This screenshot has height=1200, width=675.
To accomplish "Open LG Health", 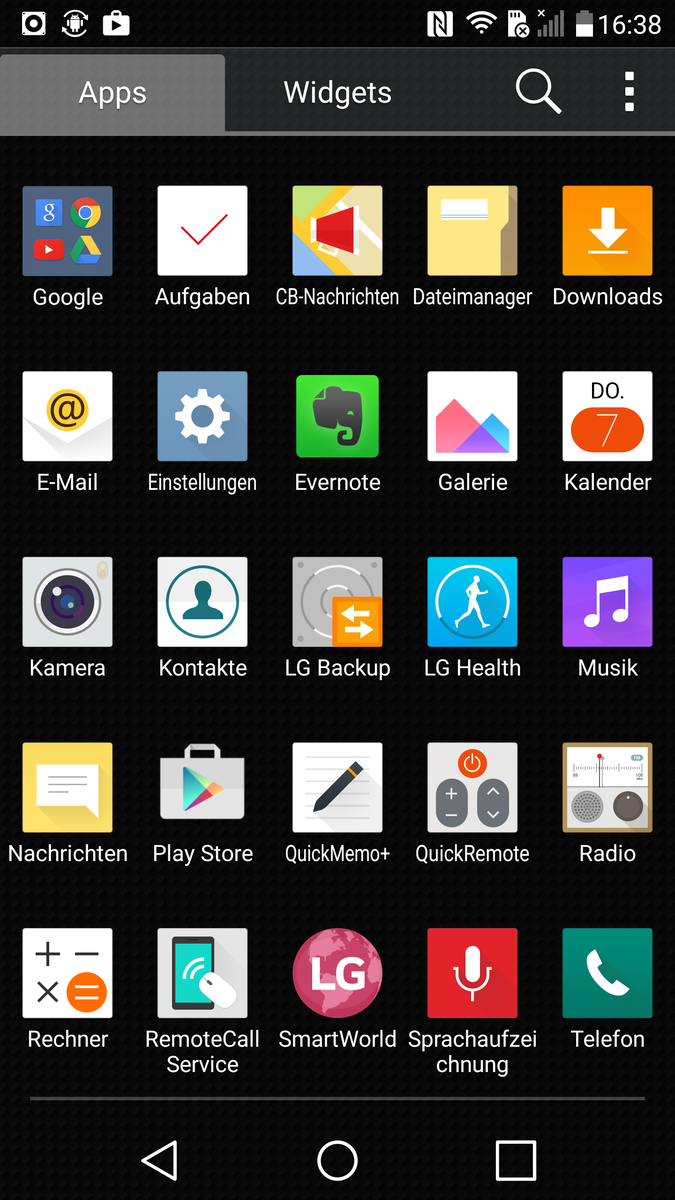I will pos(472,602).
